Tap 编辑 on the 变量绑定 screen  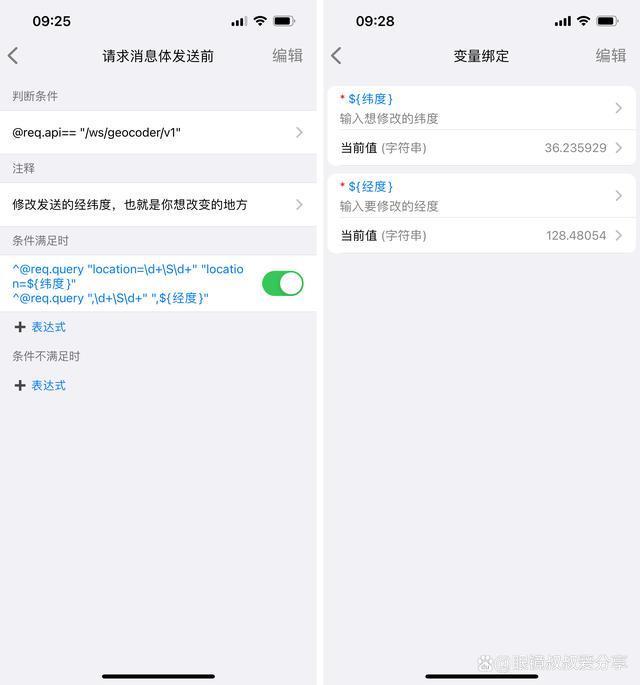pos(610,56)
